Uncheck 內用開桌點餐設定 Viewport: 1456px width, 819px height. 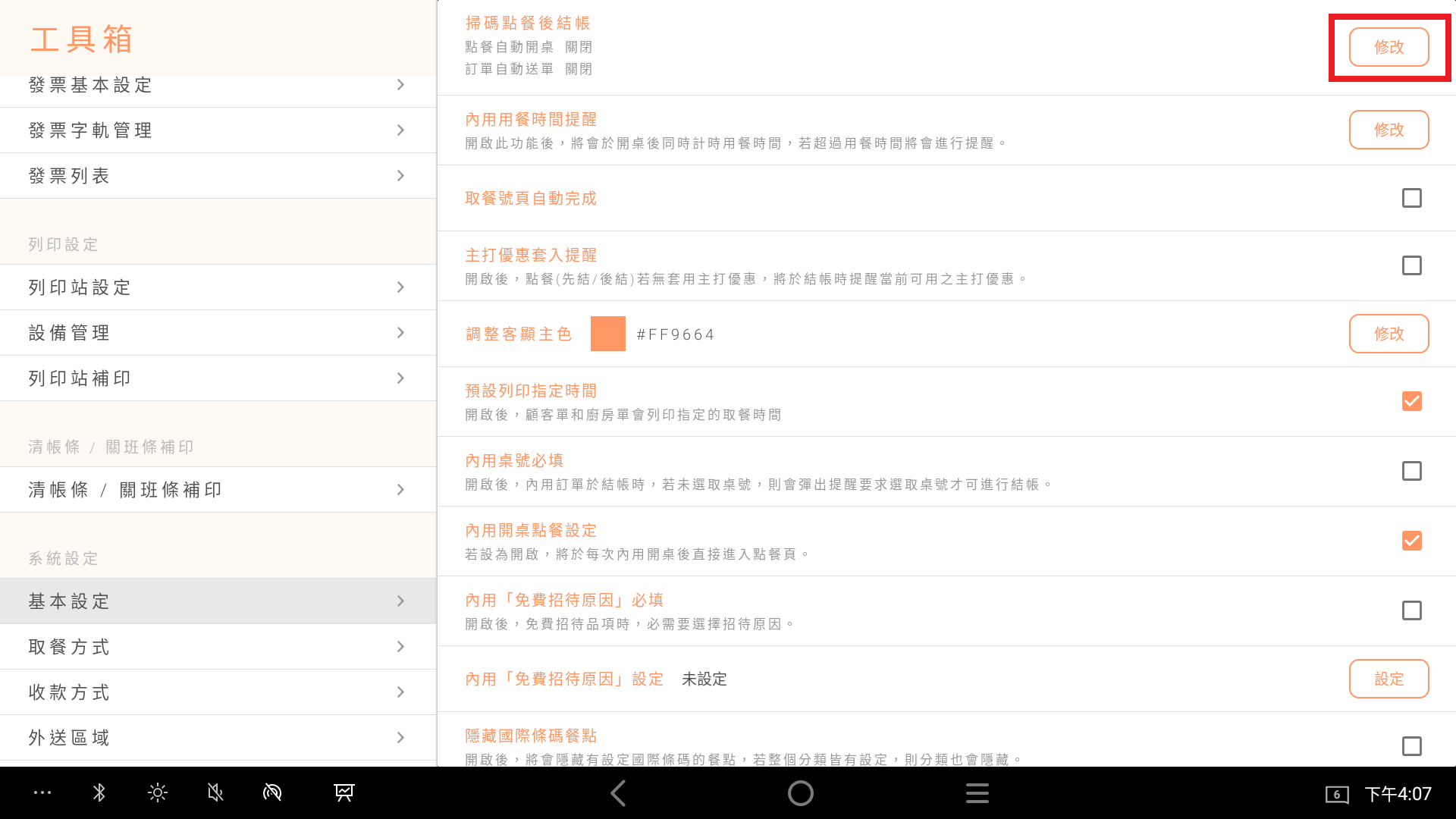(x=1411, y=541)
